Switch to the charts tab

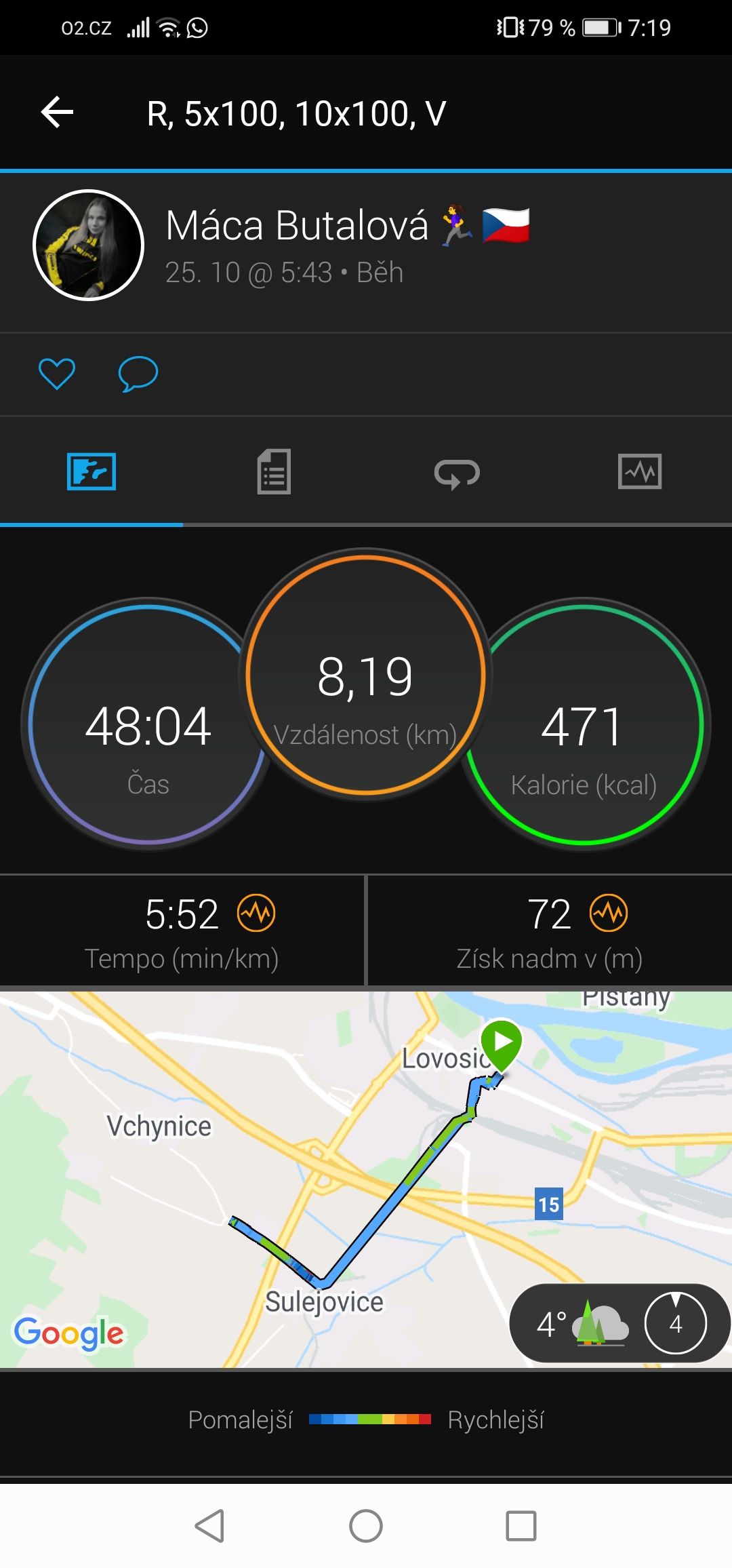click(640, 471)
